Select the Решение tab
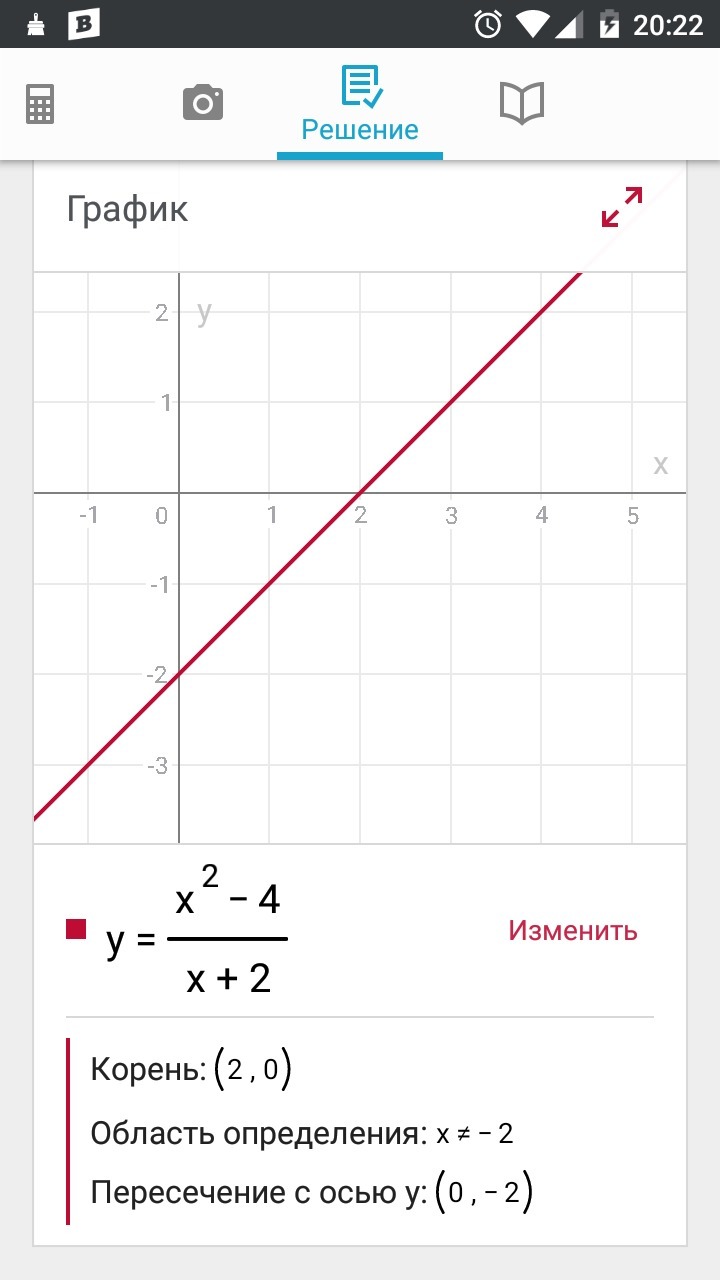 tap(360, 105)
